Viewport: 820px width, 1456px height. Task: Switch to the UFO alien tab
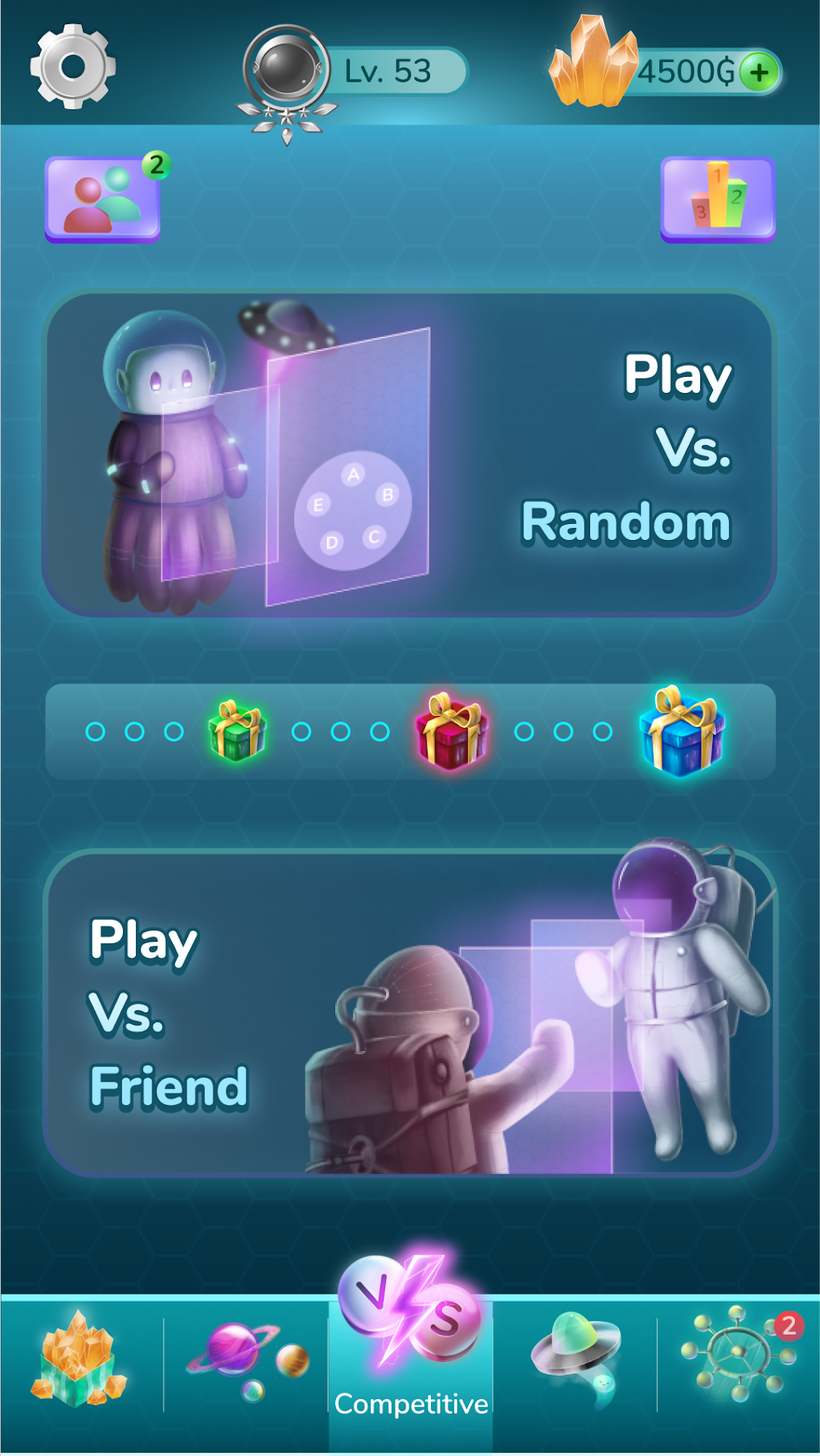[576, 1360]
